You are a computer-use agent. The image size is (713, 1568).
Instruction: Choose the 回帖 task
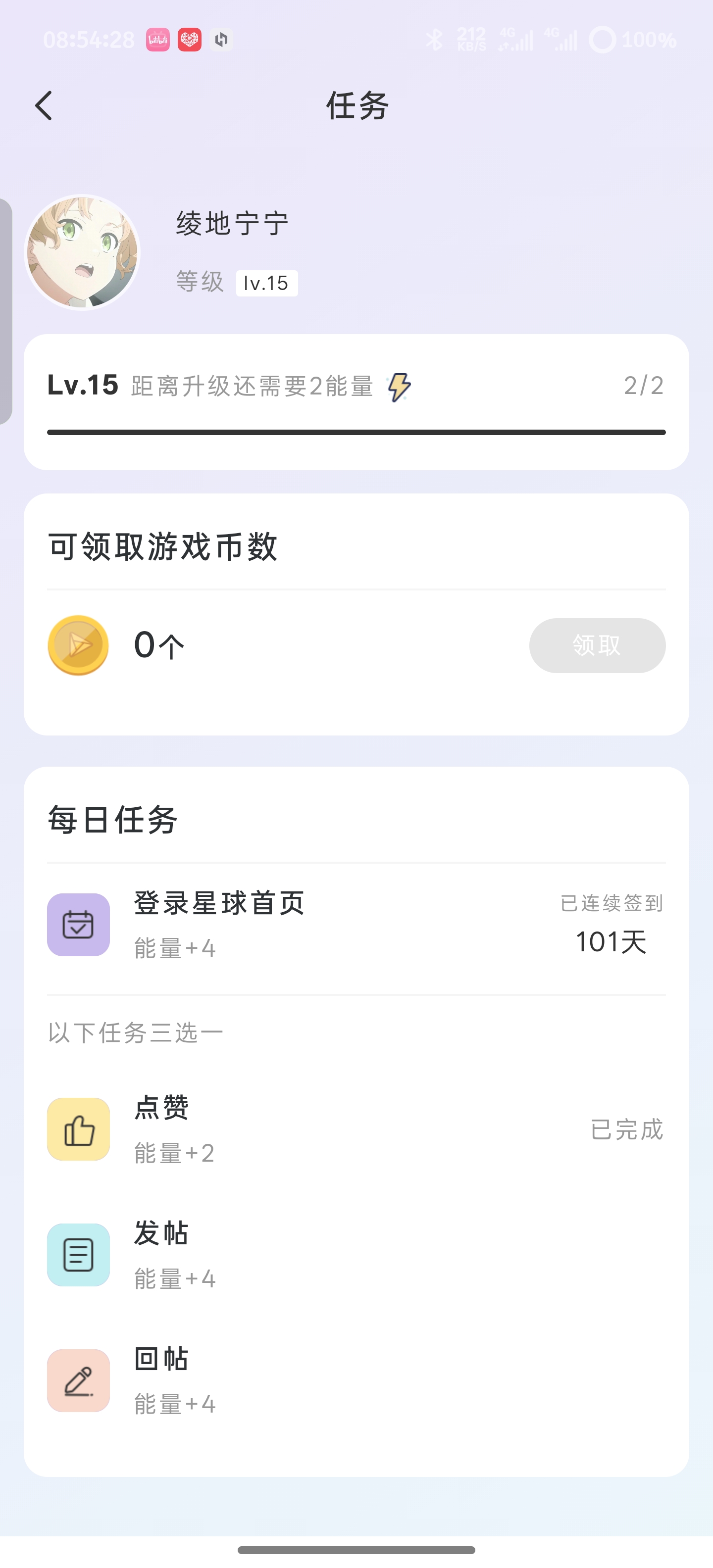356,1380
